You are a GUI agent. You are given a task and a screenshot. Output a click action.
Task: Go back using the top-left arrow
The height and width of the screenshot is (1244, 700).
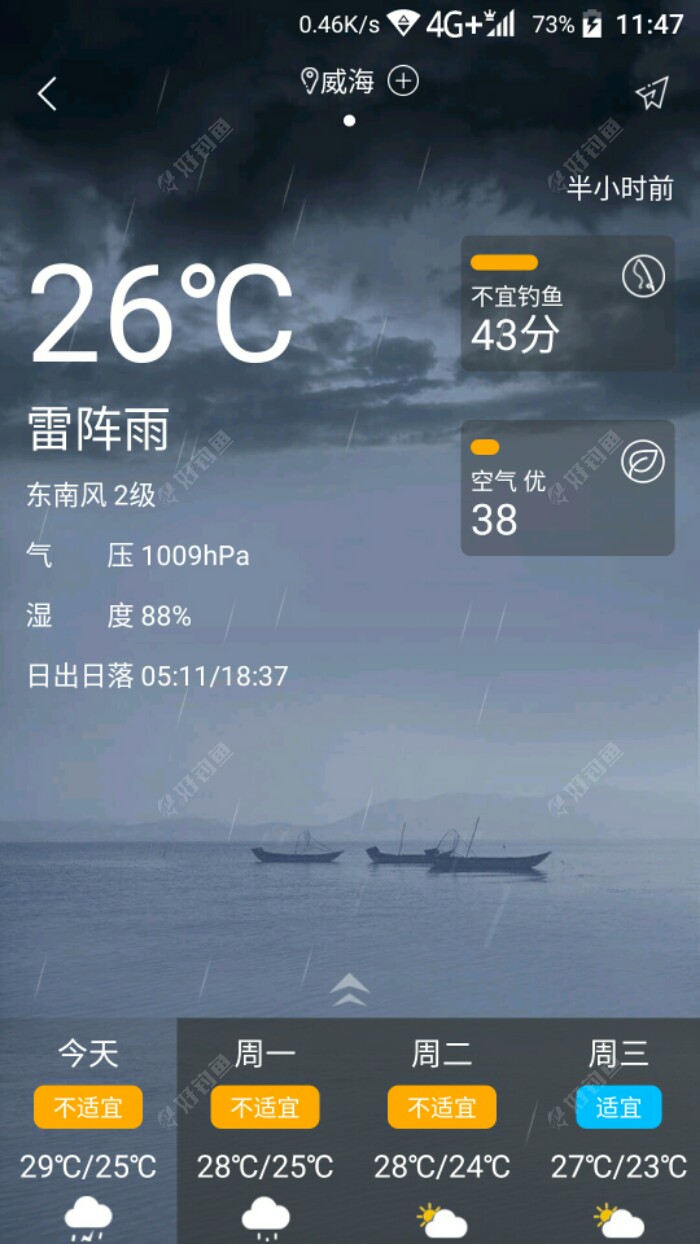[47, 94]
